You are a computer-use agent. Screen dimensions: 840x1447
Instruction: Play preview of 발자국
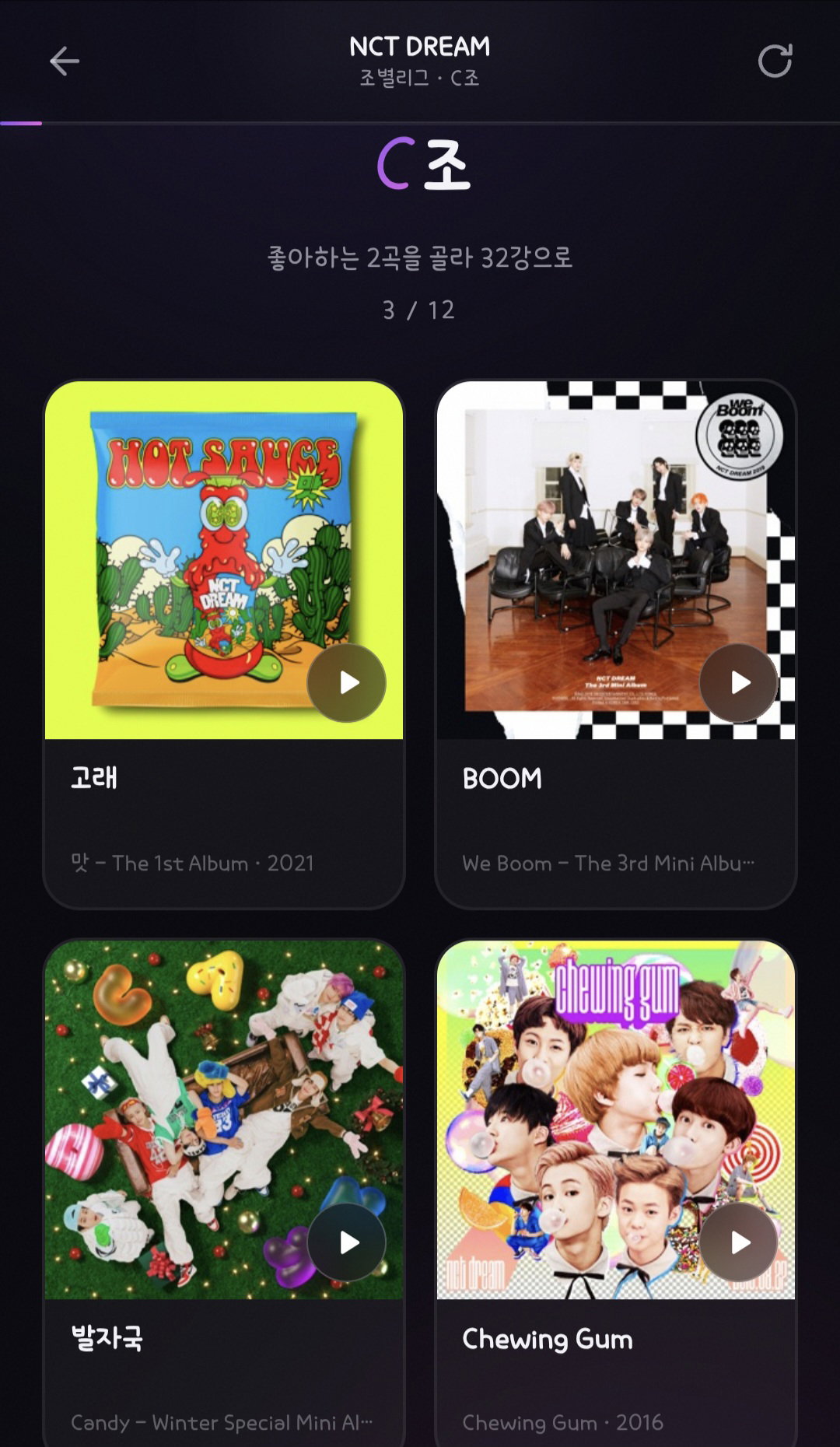click(x=347, y=1242)
